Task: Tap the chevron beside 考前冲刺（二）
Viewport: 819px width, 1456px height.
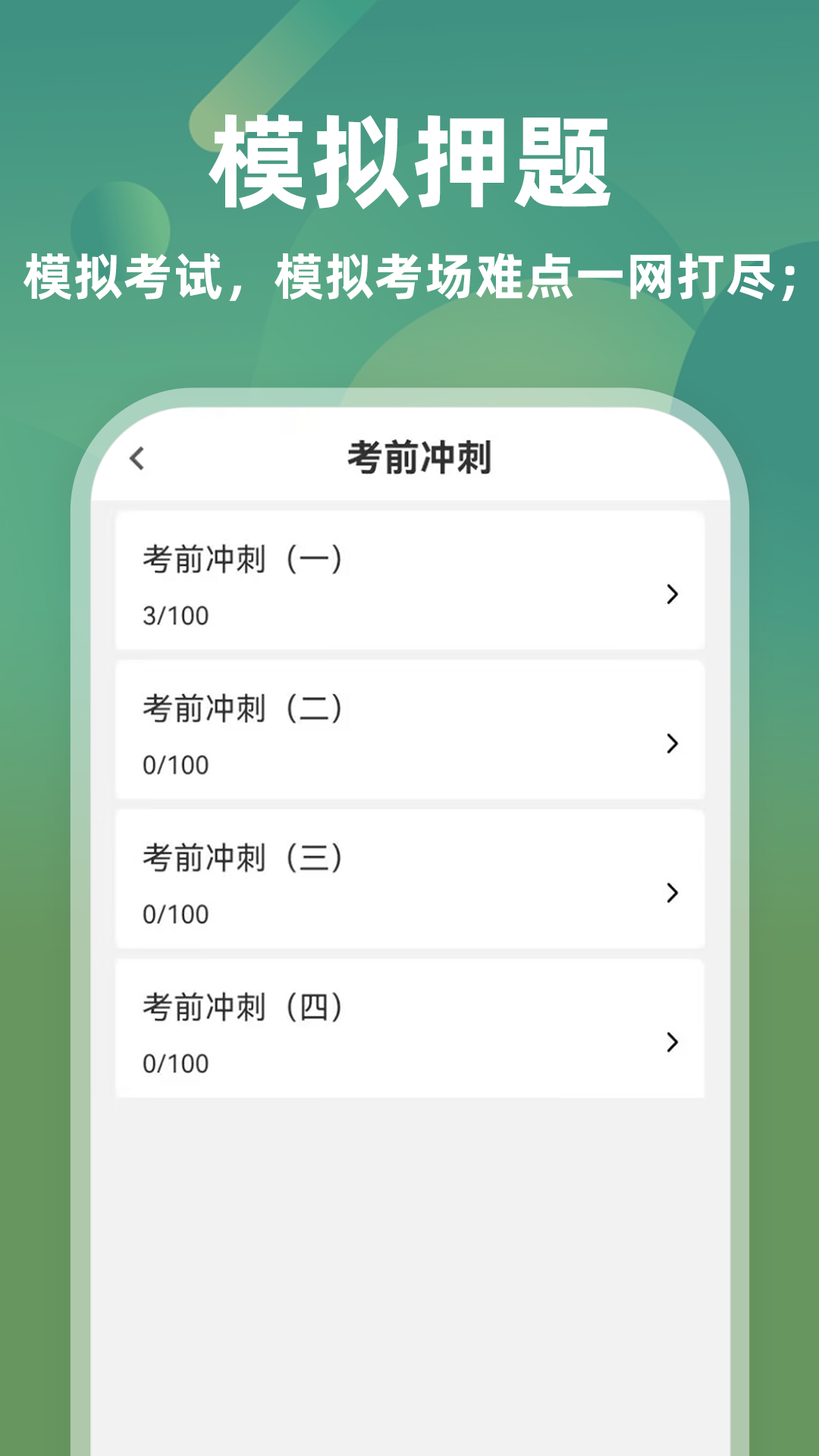Action: (672, 745)
